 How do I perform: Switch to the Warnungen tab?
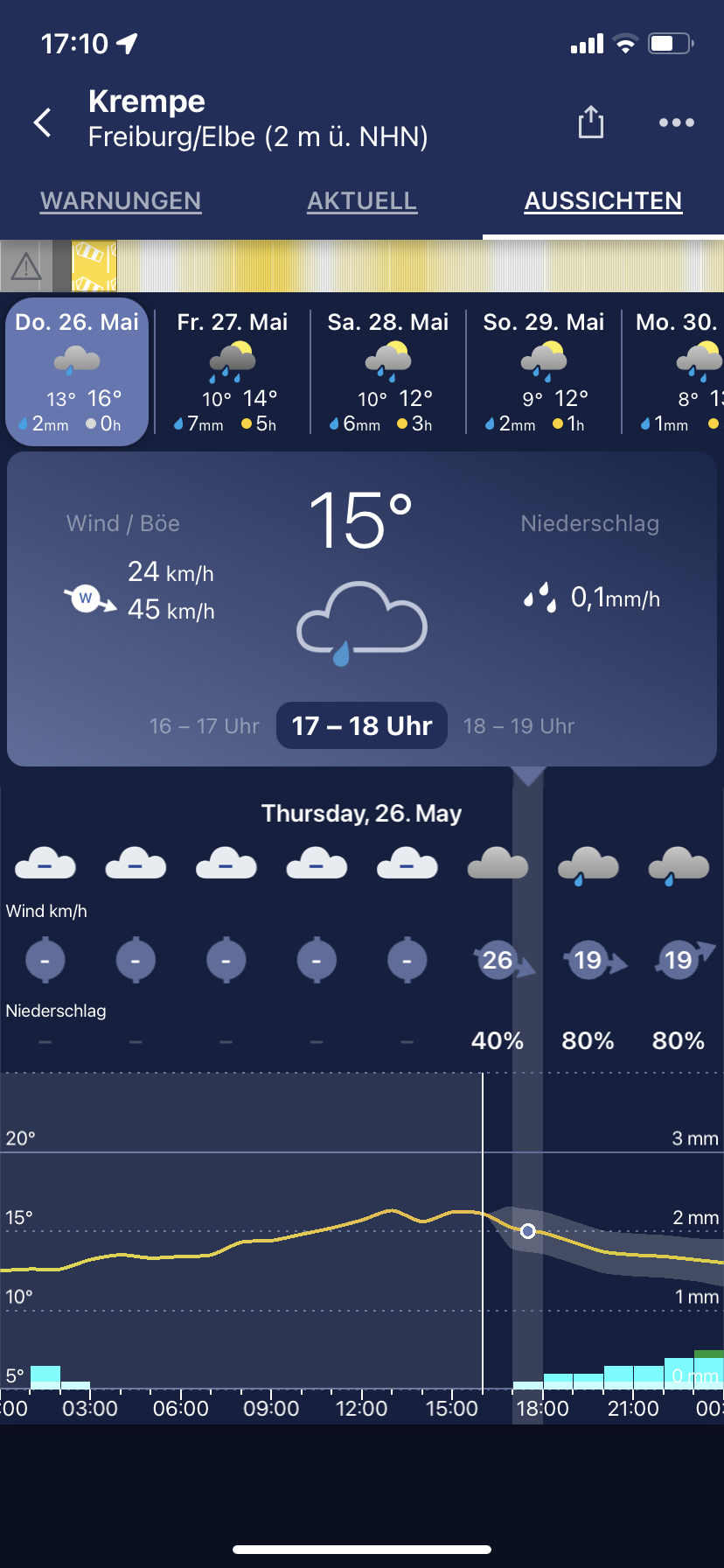[121, 201]
